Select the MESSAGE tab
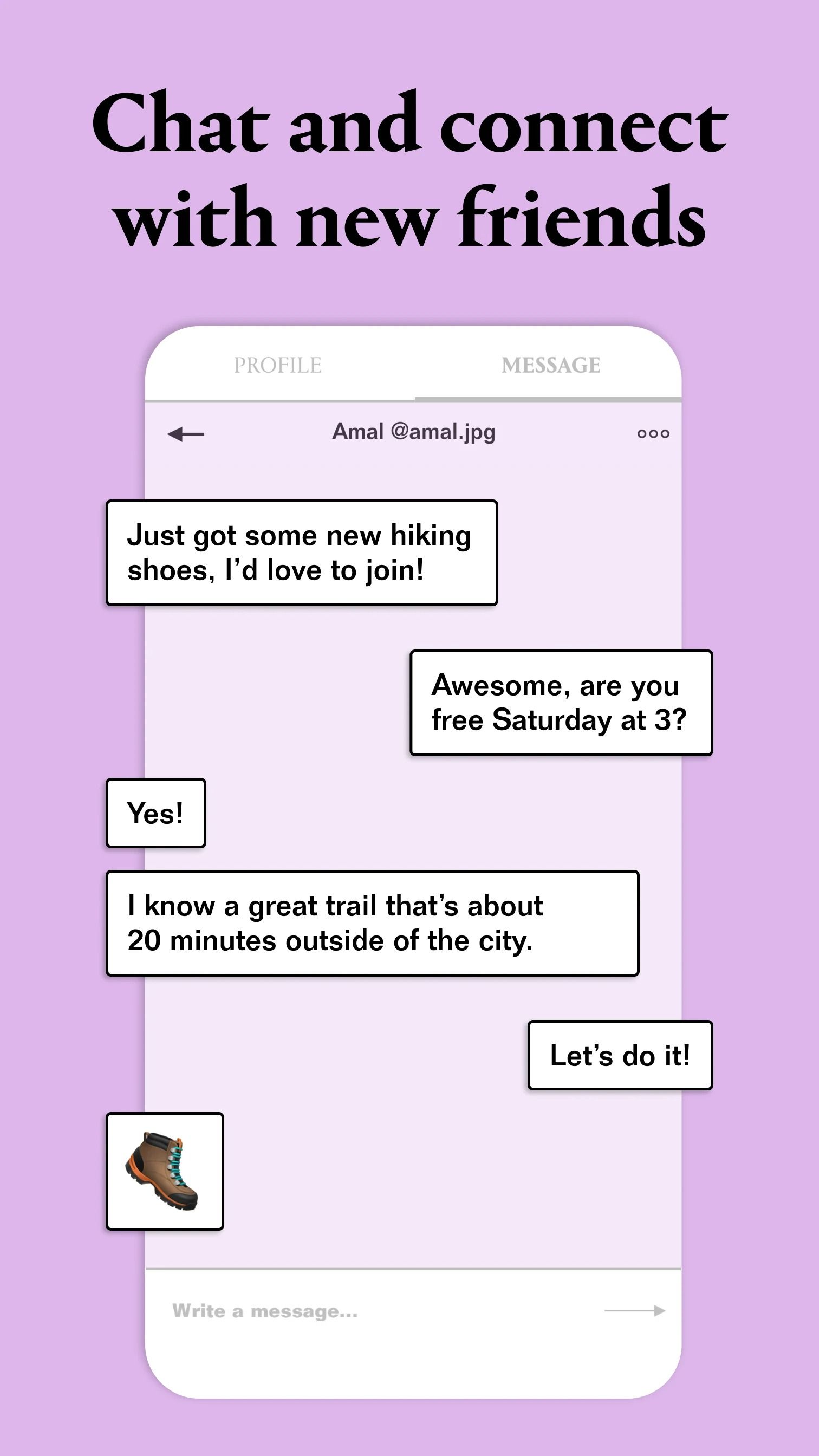 550,365
